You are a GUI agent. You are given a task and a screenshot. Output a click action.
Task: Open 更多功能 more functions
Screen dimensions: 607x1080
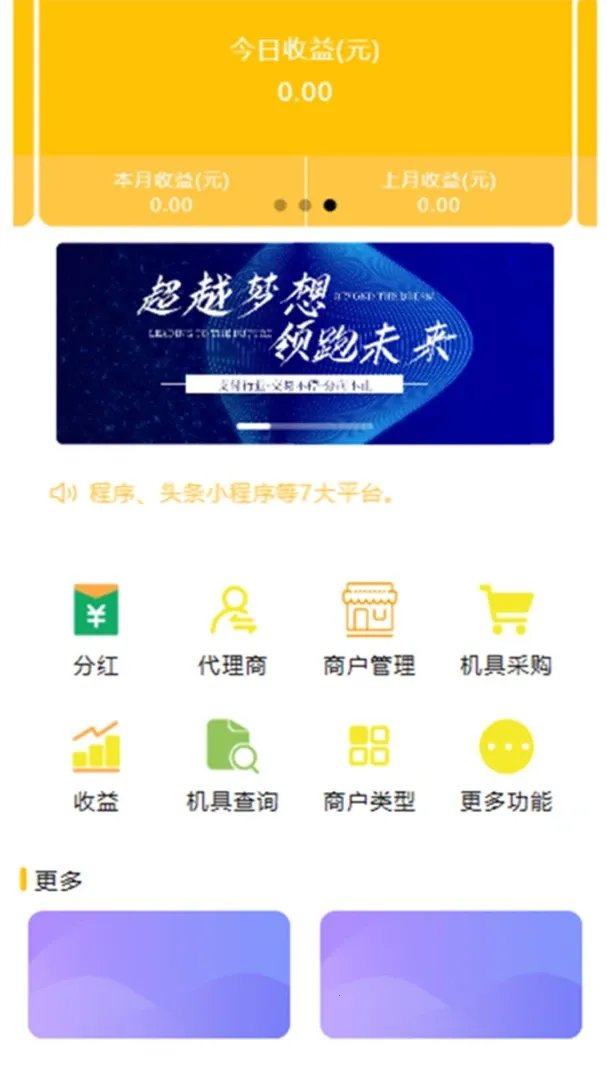tap(506, 766)
